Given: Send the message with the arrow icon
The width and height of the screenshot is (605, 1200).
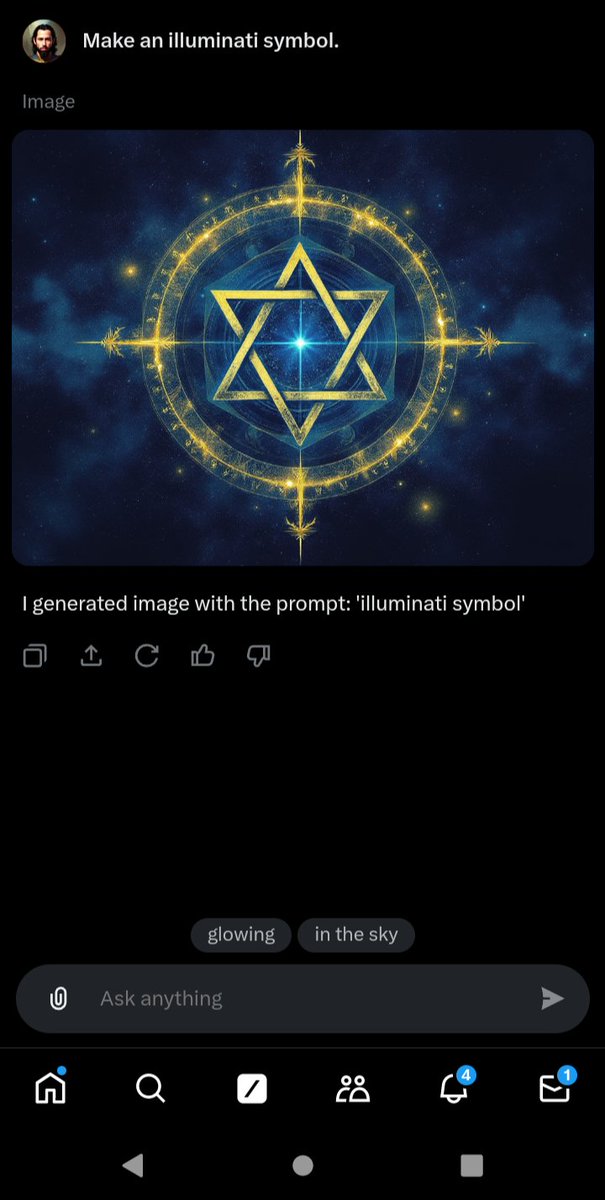Looking at the screenshot, I should pos(552,998).
